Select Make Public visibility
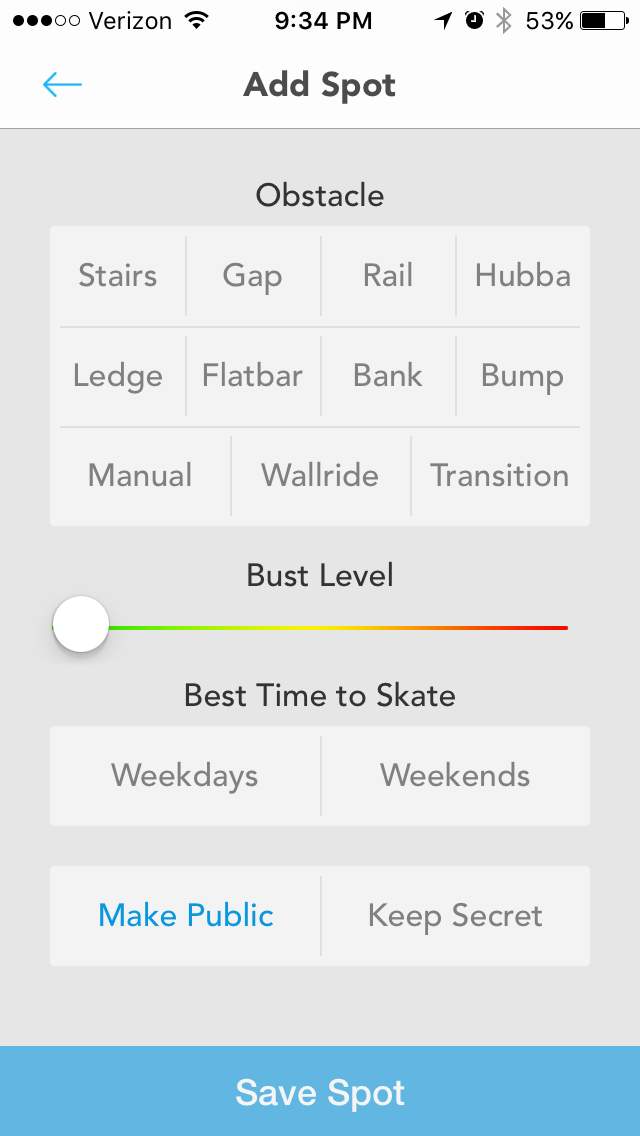This screenshot has width=640, height=1136. (x=186, y=916)
